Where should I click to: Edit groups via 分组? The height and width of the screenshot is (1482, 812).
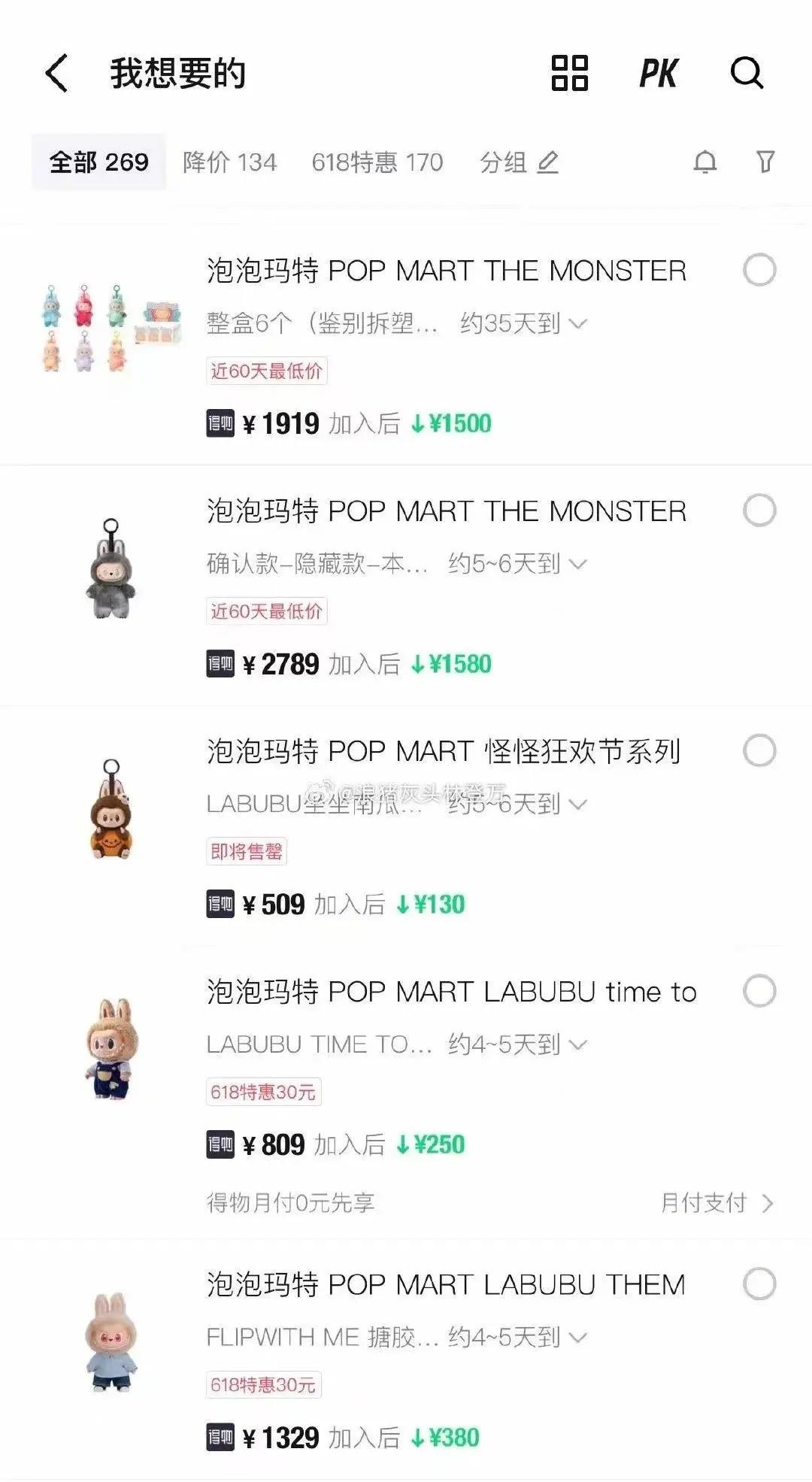pyautogui.click(x=519, y=162)
